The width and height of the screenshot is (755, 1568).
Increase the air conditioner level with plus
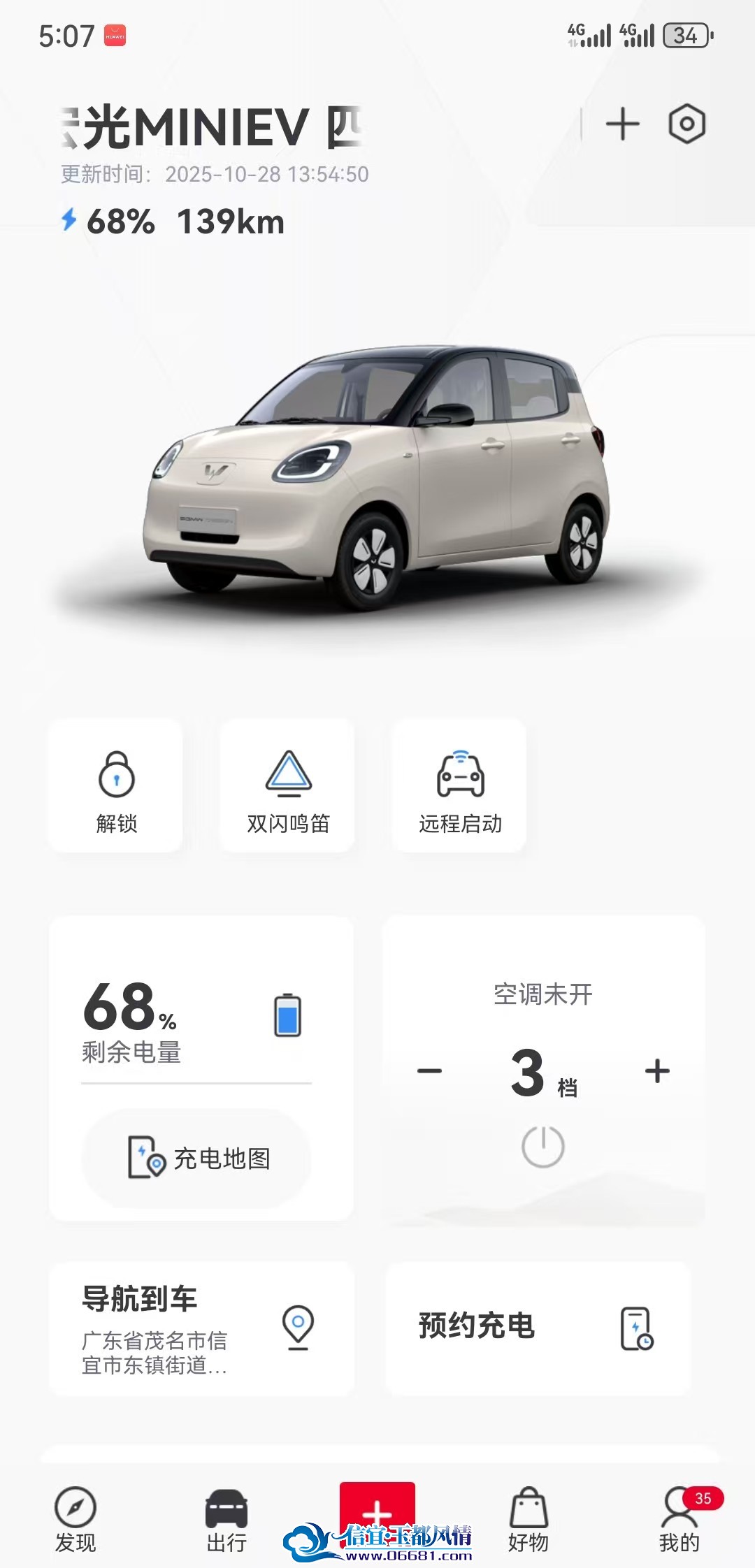(x=657, y=1070)
